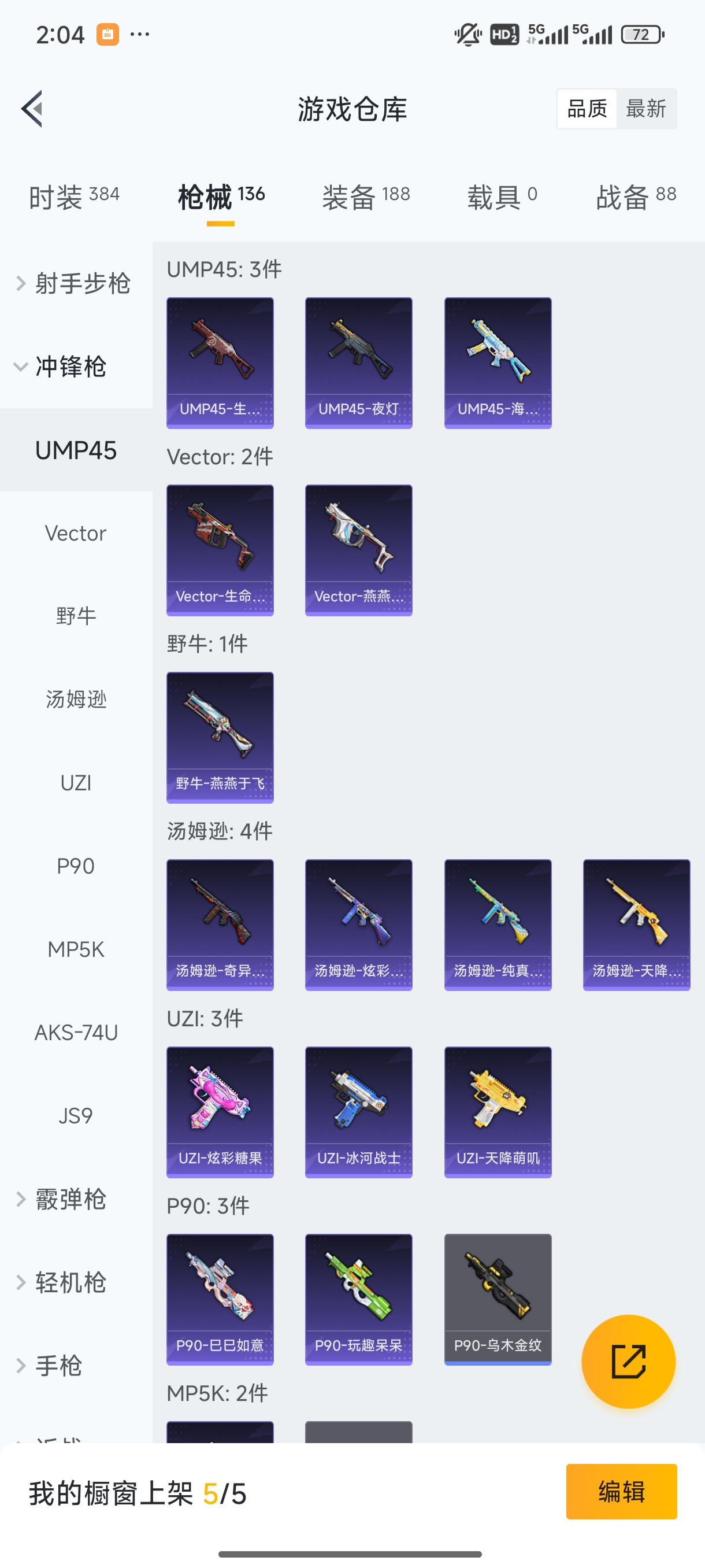View the P90-乌木金纹 skin
Image resolution: width=705 pixels, height=1568 pixels.
(498, 1299)
